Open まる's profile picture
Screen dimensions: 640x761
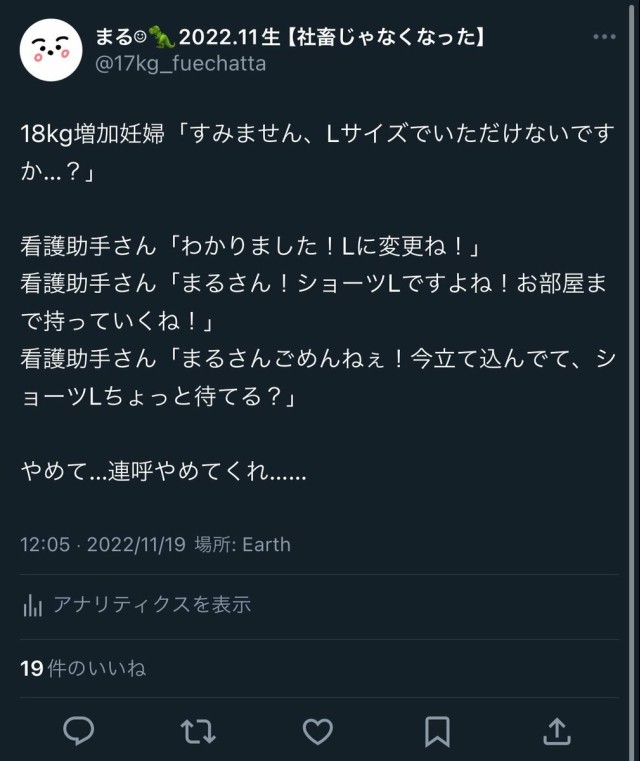51,50
